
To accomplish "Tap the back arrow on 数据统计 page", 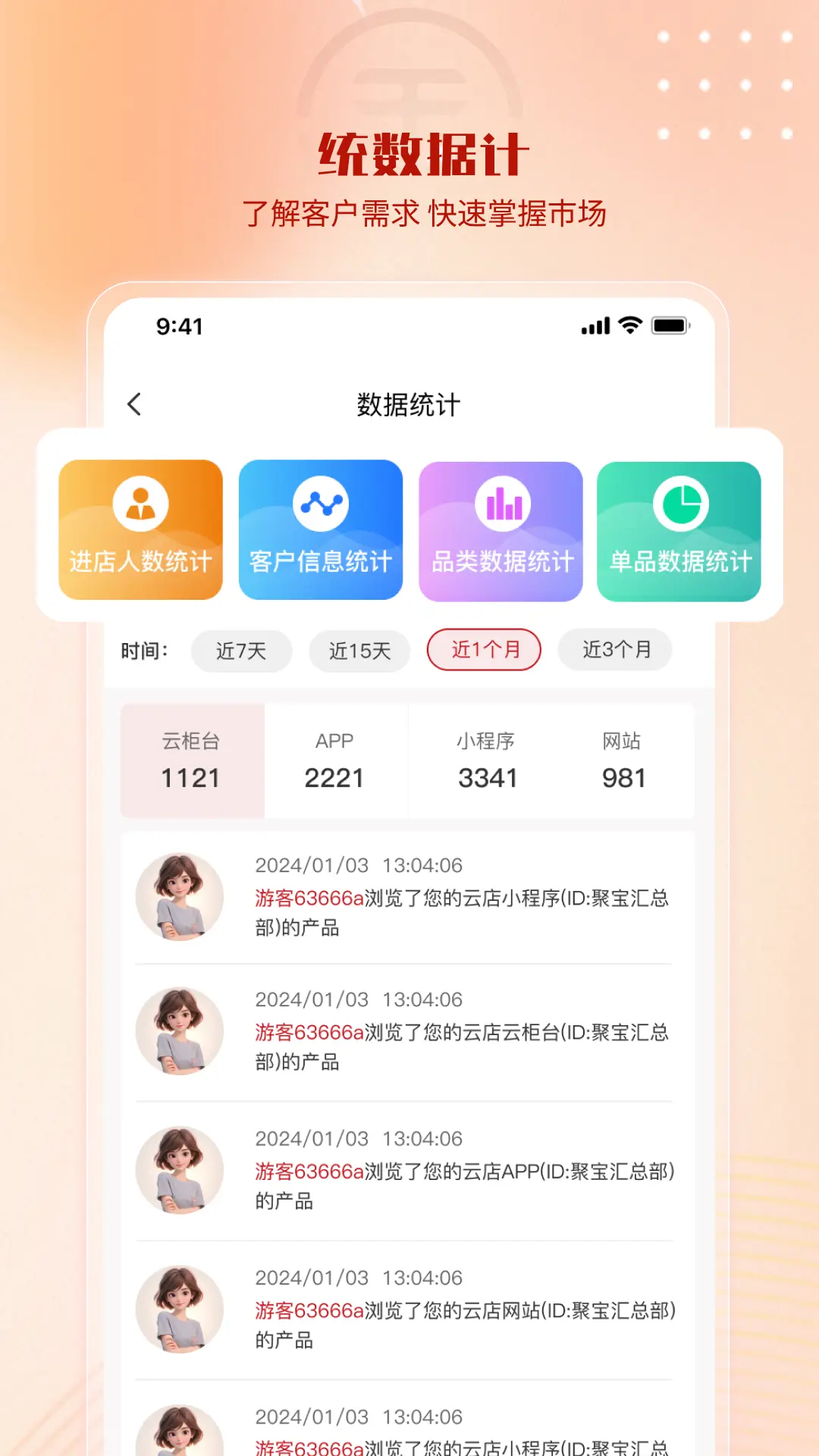I will [135, 404].
